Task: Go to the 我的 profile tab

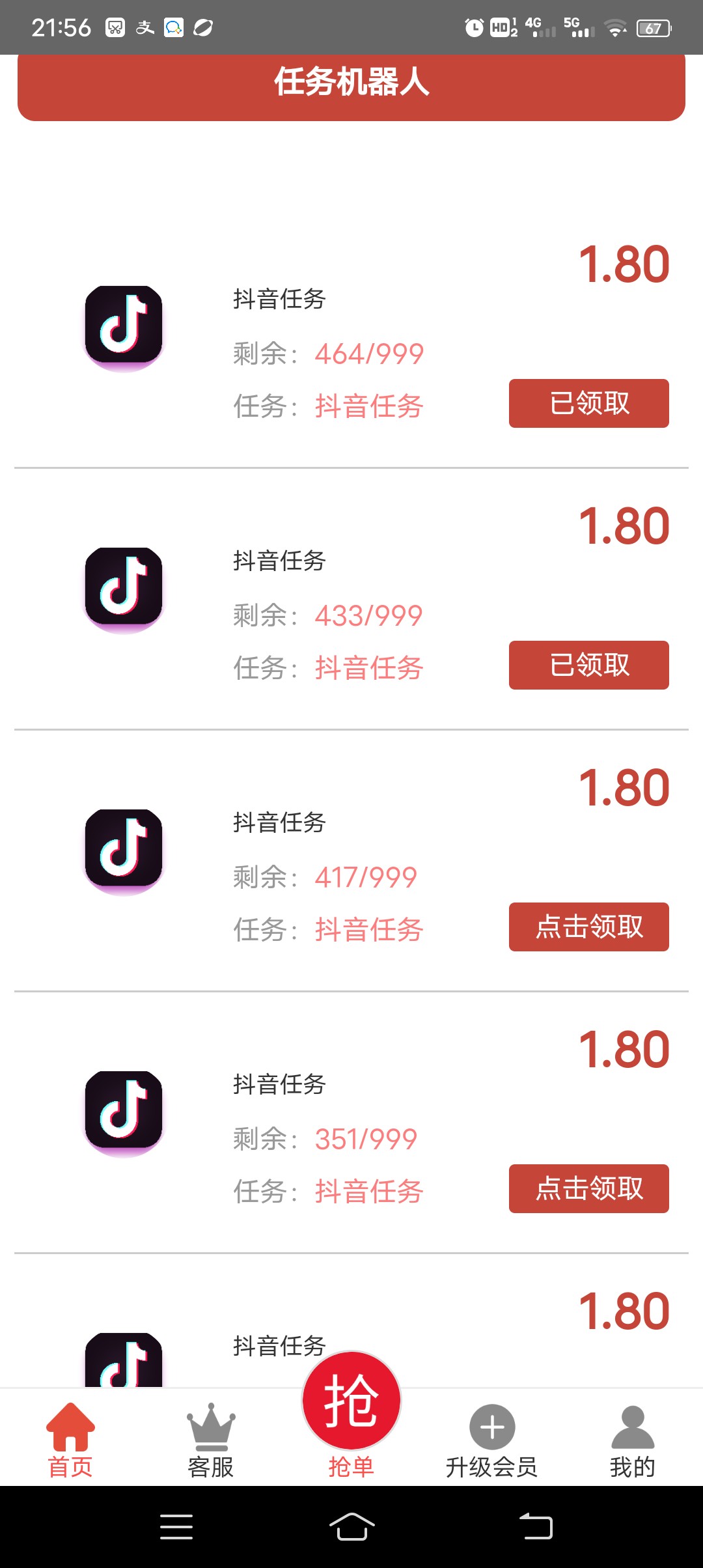Action: [x=633, y=1440]
